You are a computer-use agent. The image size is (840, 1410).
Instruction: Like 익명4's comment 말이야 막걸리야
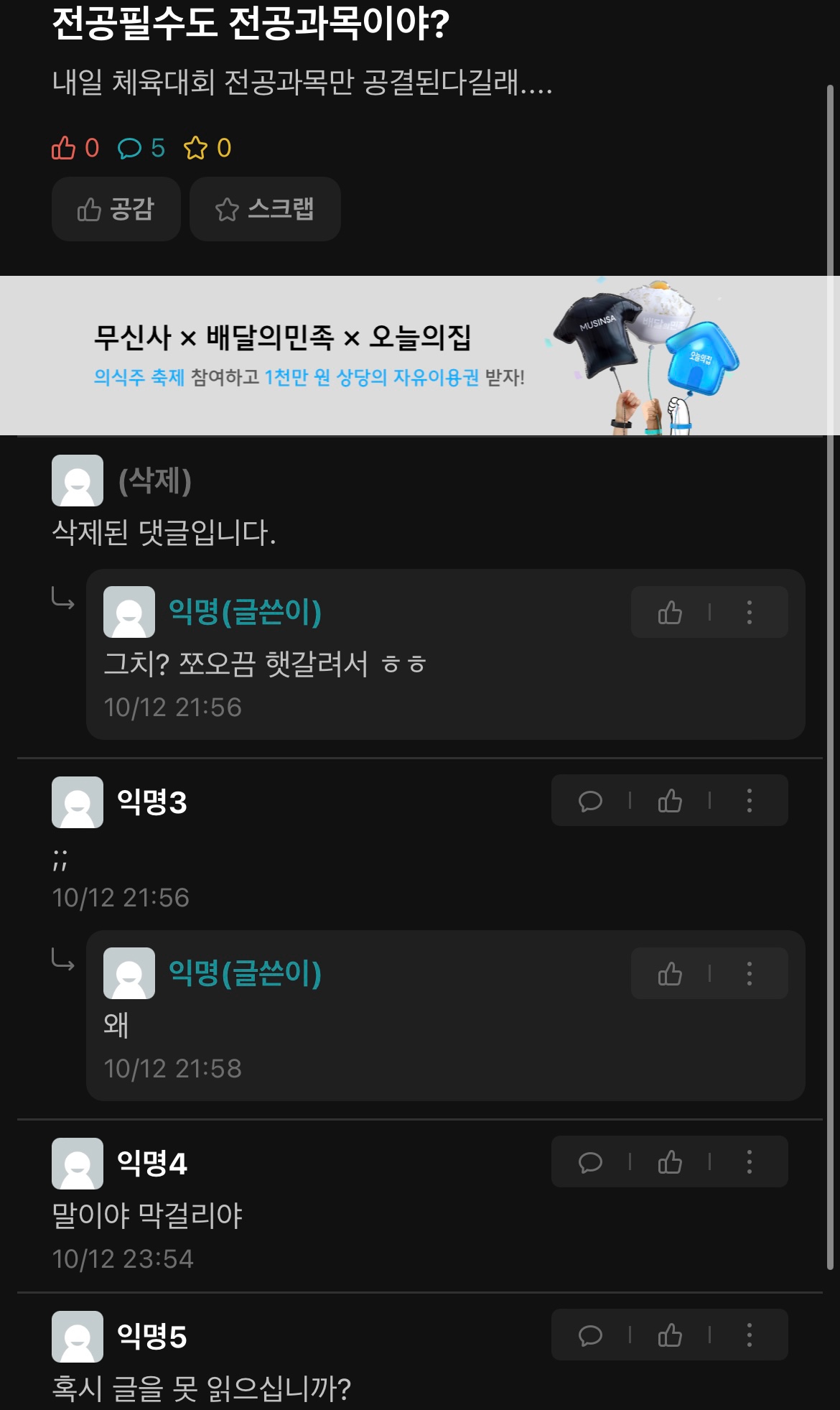[670, 1162]
